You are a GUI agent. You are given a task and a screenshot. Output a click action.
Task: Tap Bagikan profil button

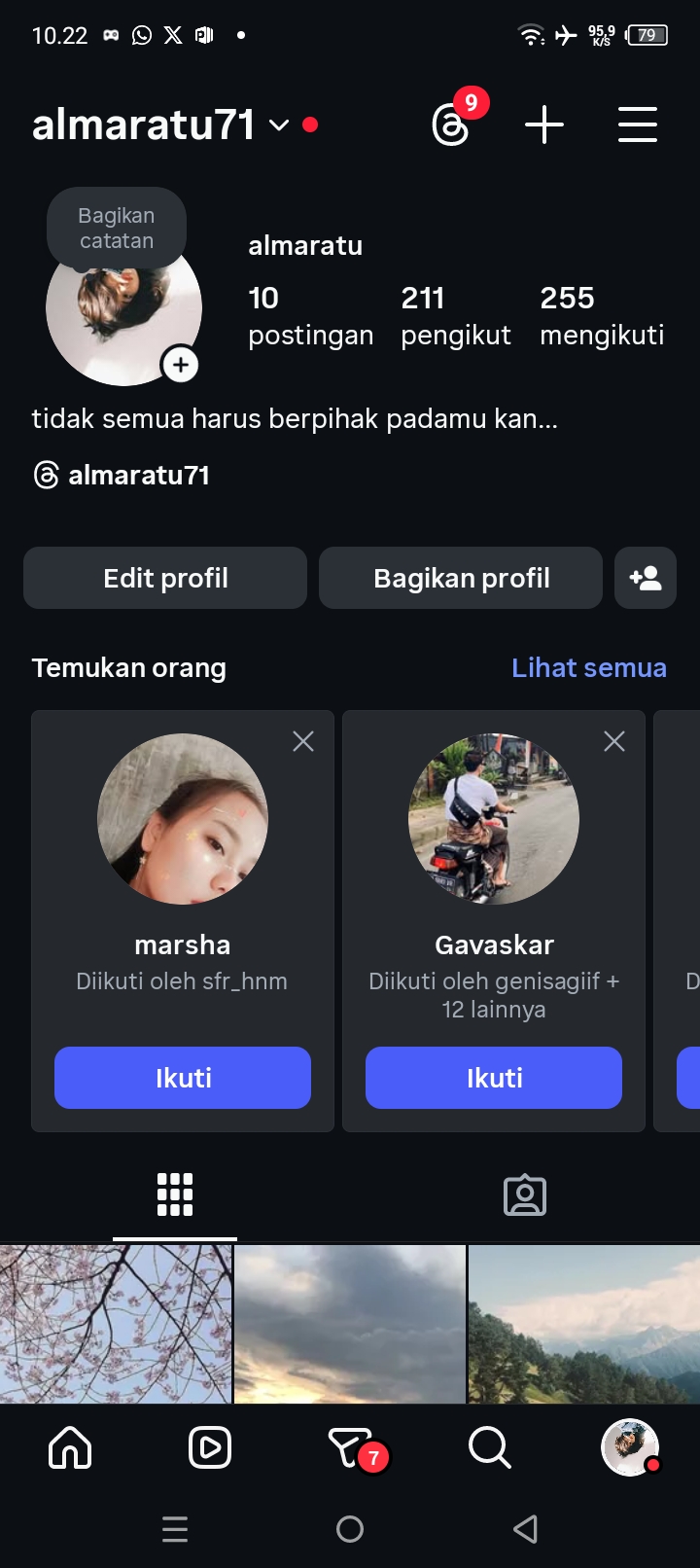(x=461, y=578)
